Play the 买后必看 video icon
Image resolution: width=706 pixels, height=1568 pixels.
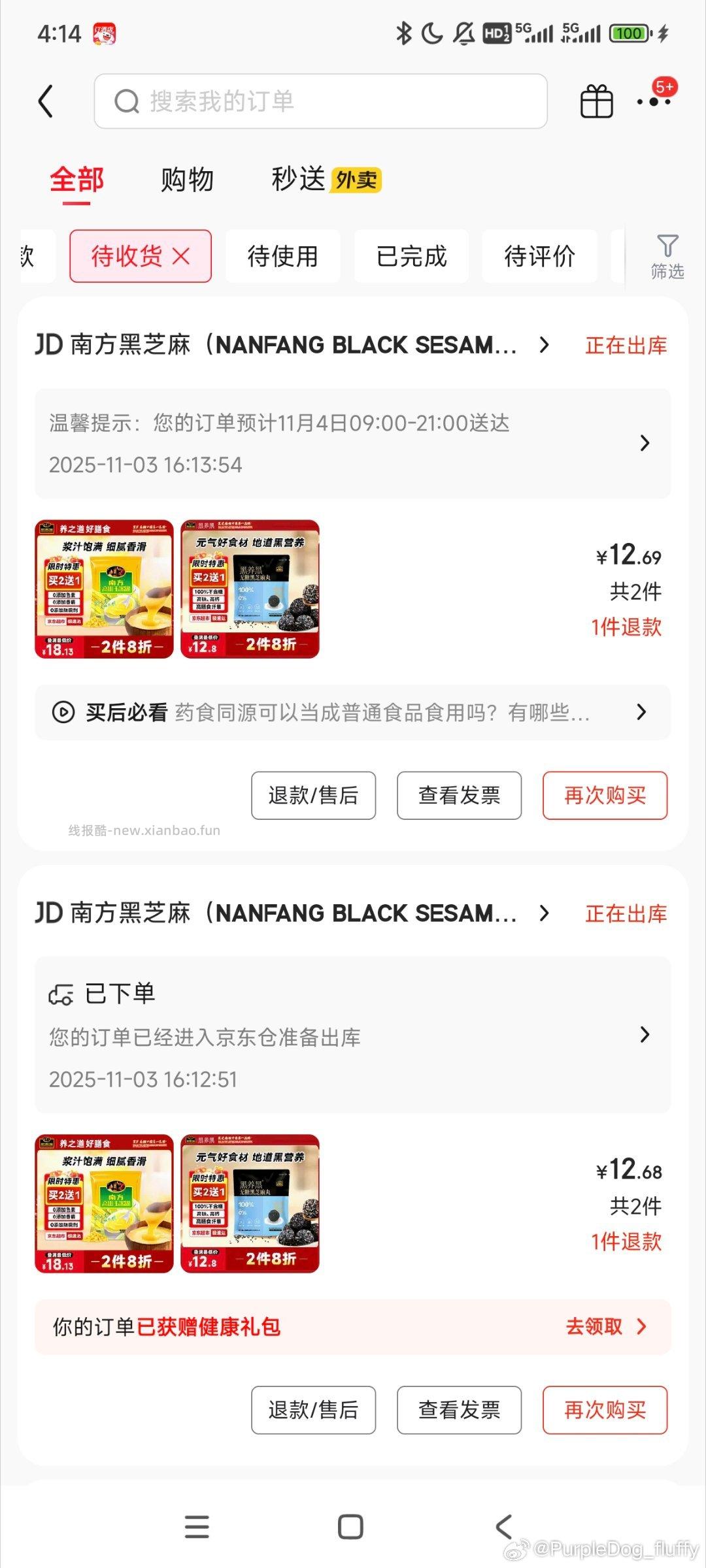click(63, 713)
